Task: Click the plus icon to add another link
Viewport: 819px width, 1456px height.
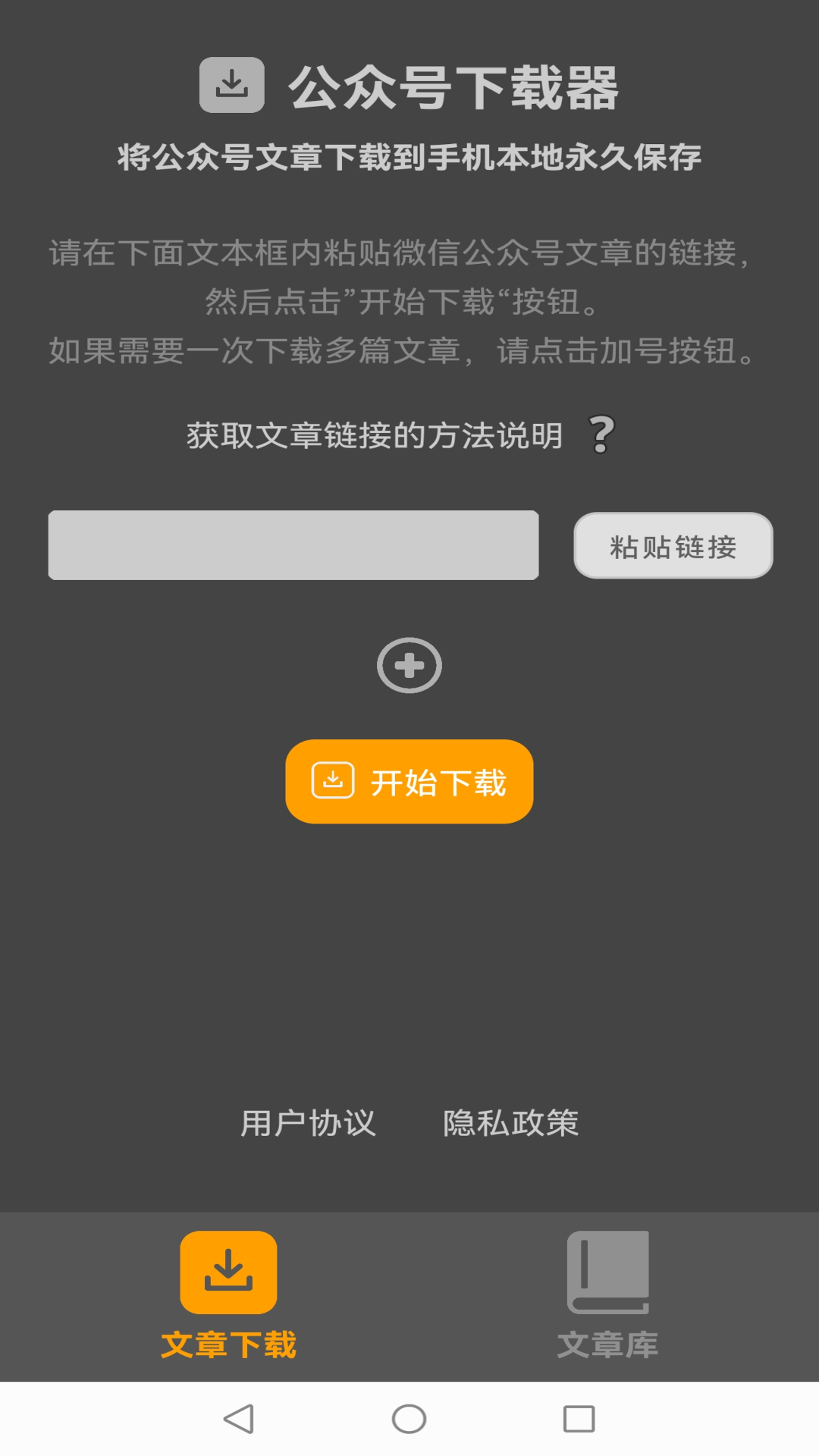Action: 409,665
